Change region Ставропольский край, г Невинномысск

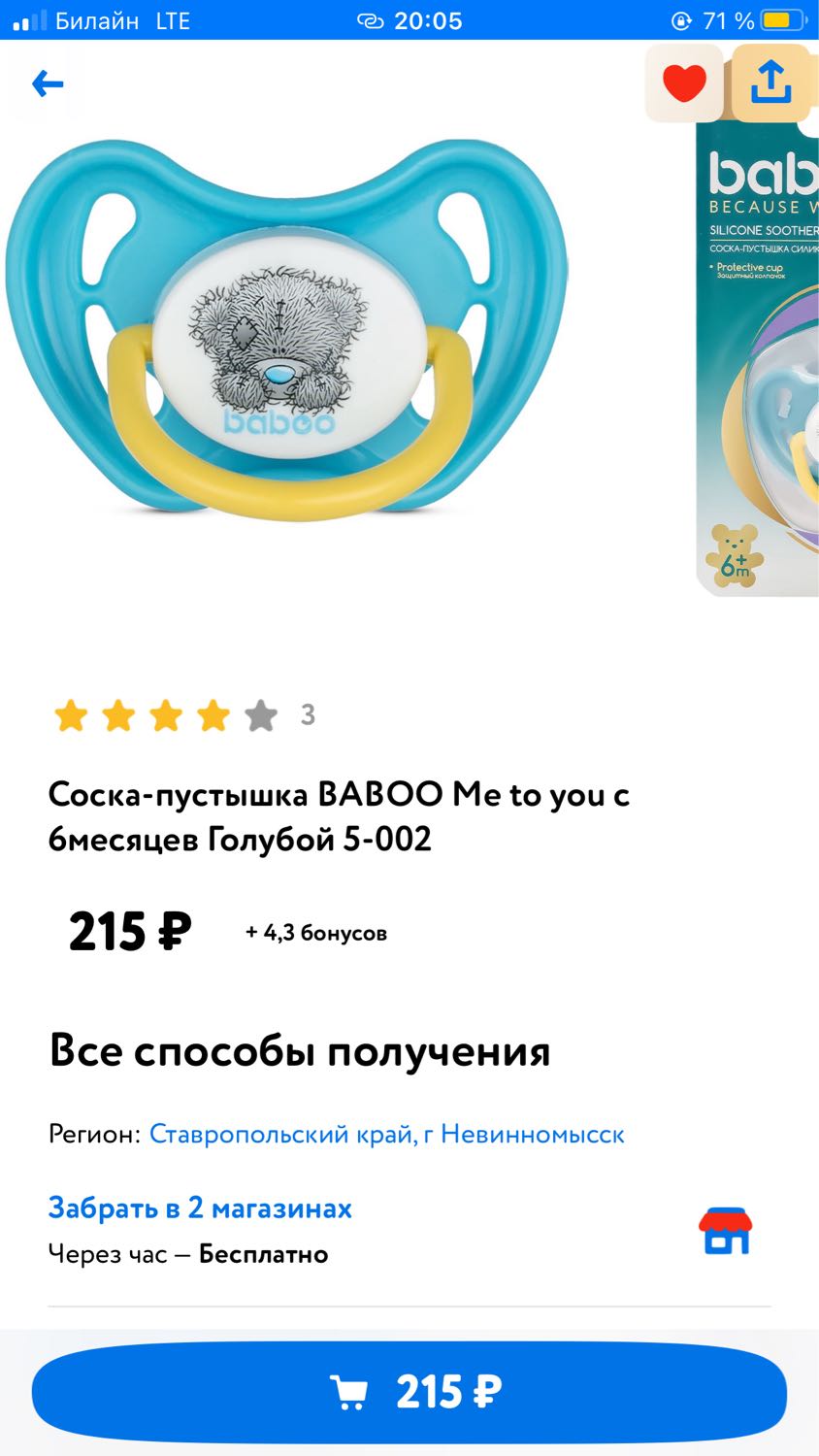[386, 1134]
